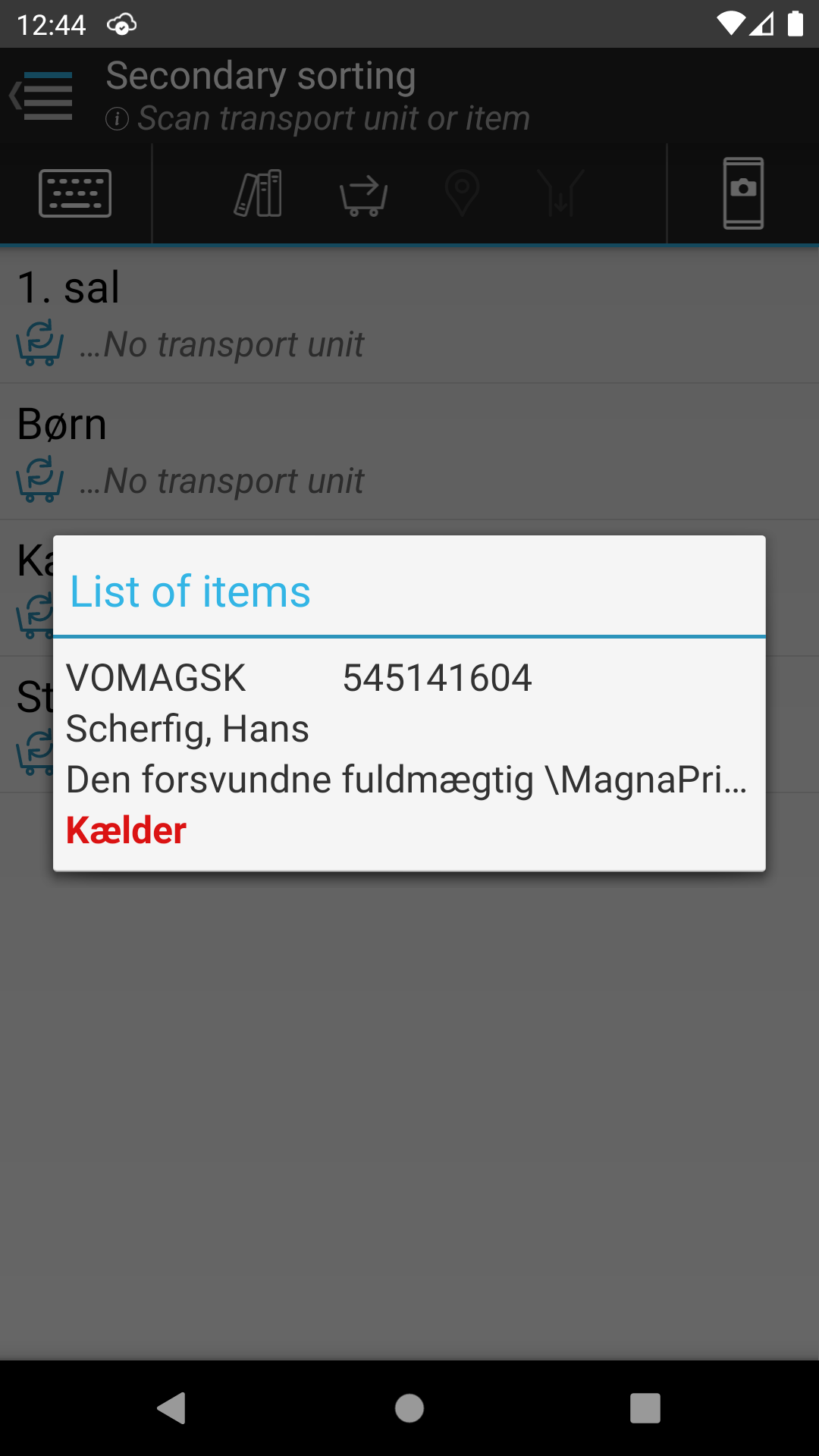This screenshot has height=1456, width=819.
Task: Go to the home screen
Action: (409, 1408)
